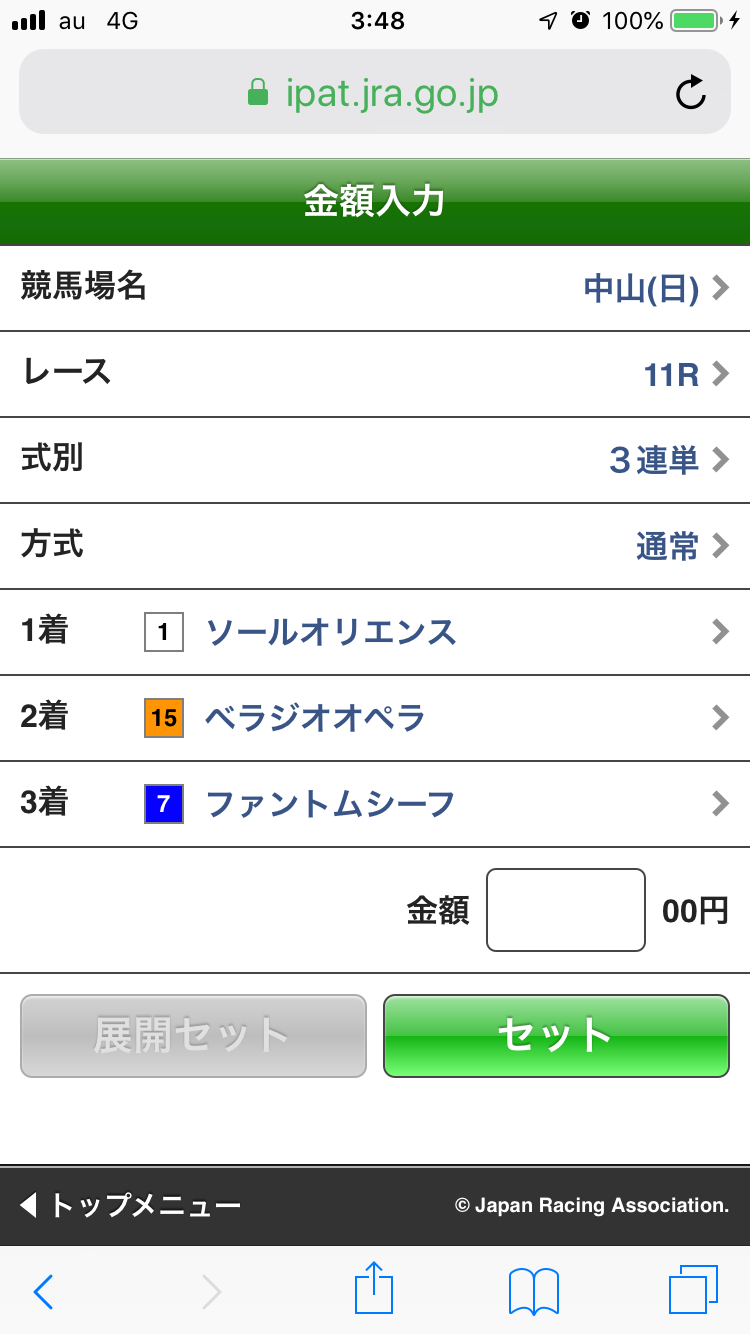This screenshot has width=750, height=1334.
Task: Open the 方式 row showing 通常
Action: click(375, 547)
